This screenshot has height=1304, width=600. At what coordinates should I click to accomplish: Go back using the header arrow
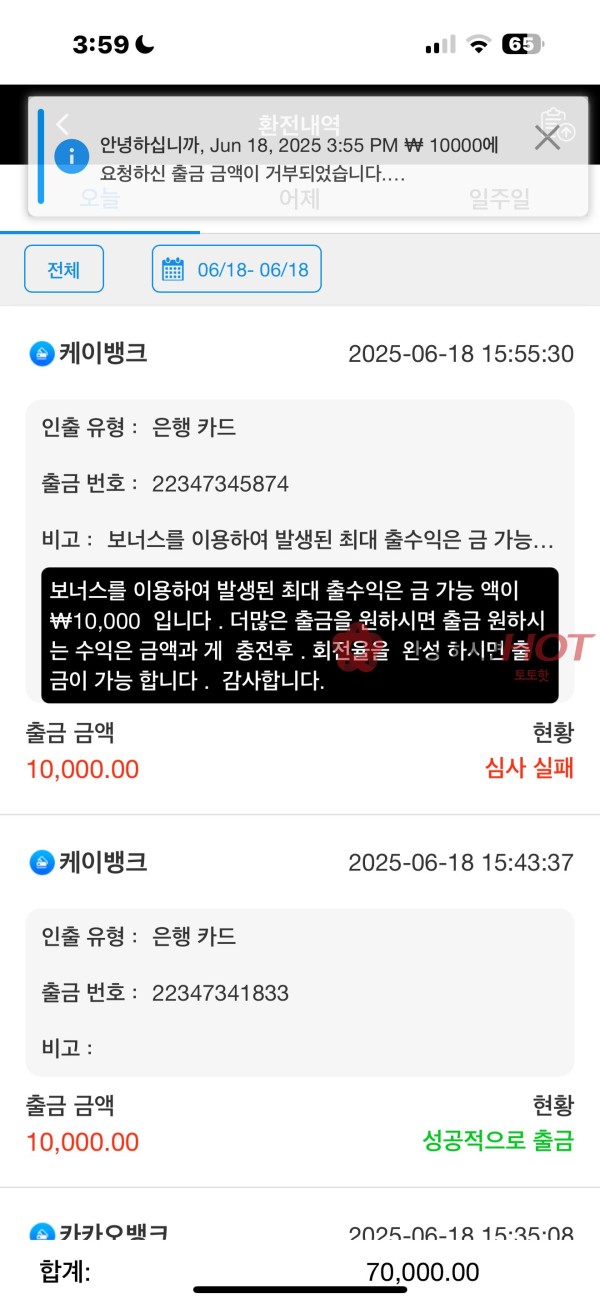tap(63, 124)
